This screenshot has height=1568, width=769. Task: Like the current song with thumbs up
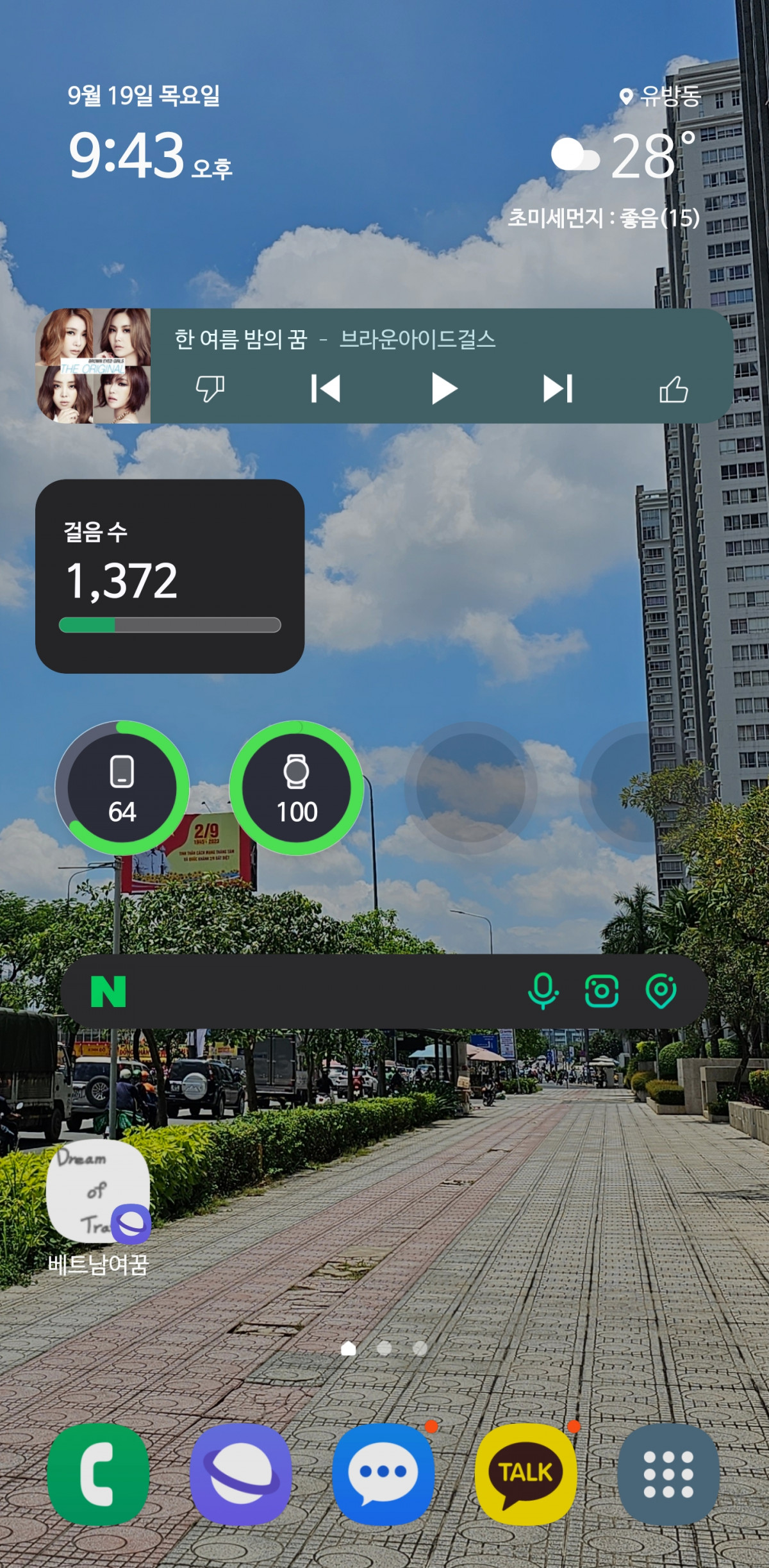click(x=674, y=388)
